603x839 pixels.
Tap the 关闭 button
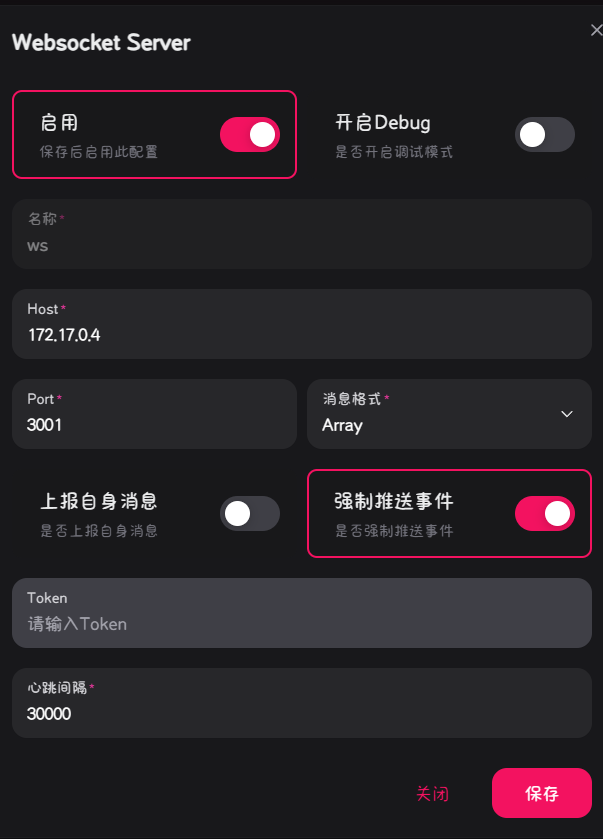pyautogui.click(x=432, y=794)
